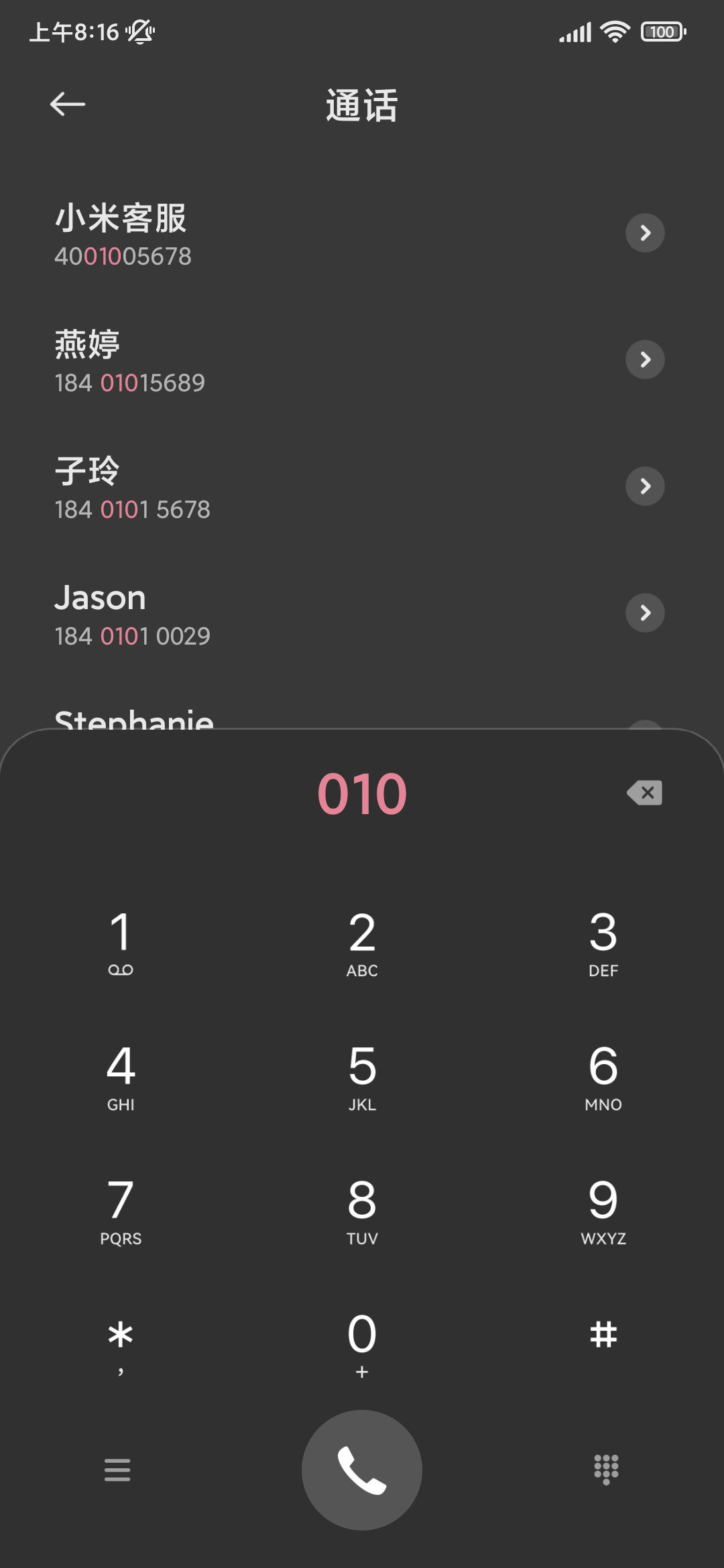Screen dimensions: 724x1568
Task: Delete the last dialed digit
Action: 645,793
